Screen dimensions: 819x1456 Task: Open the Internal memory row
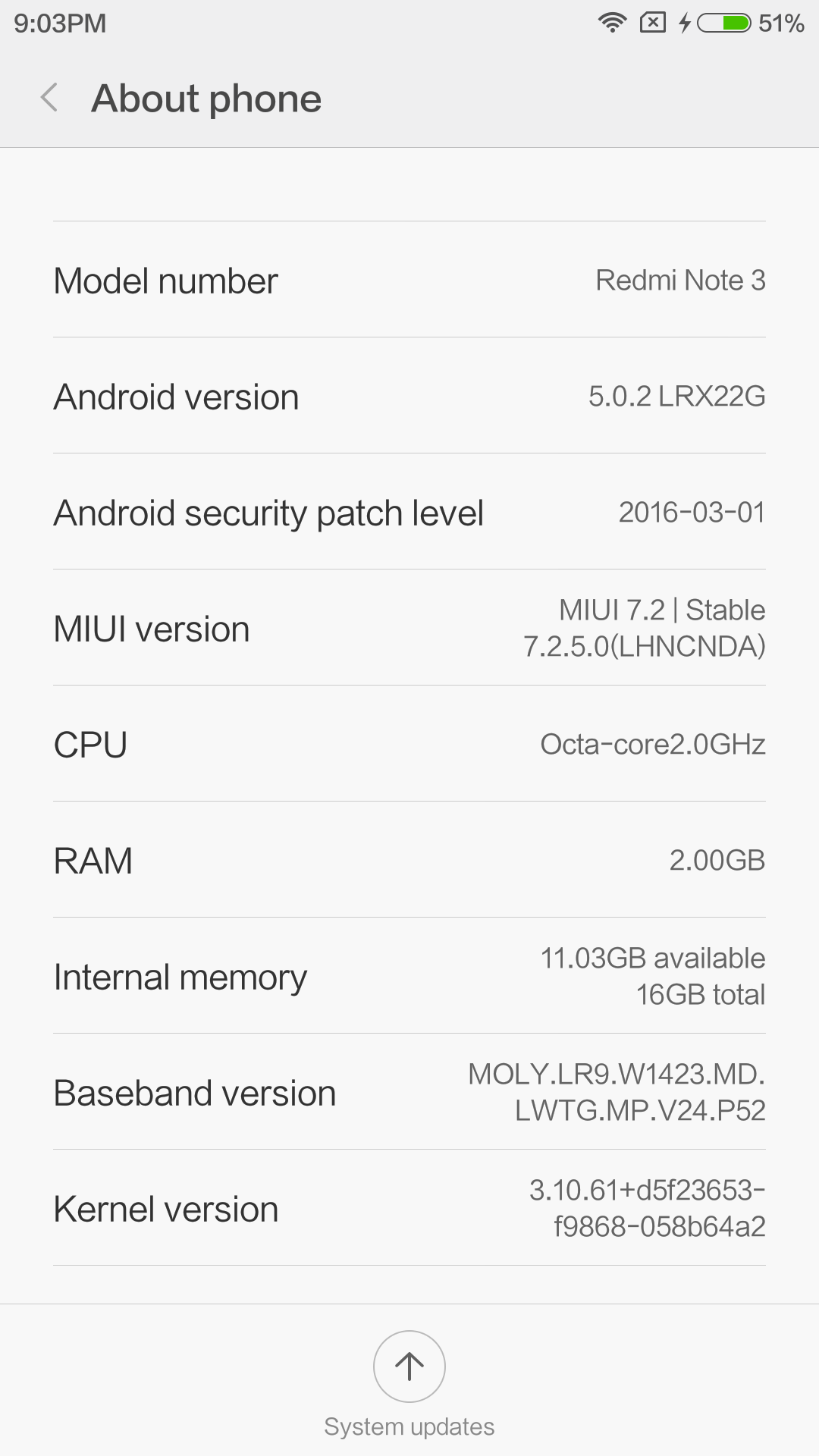coord(409,976)
